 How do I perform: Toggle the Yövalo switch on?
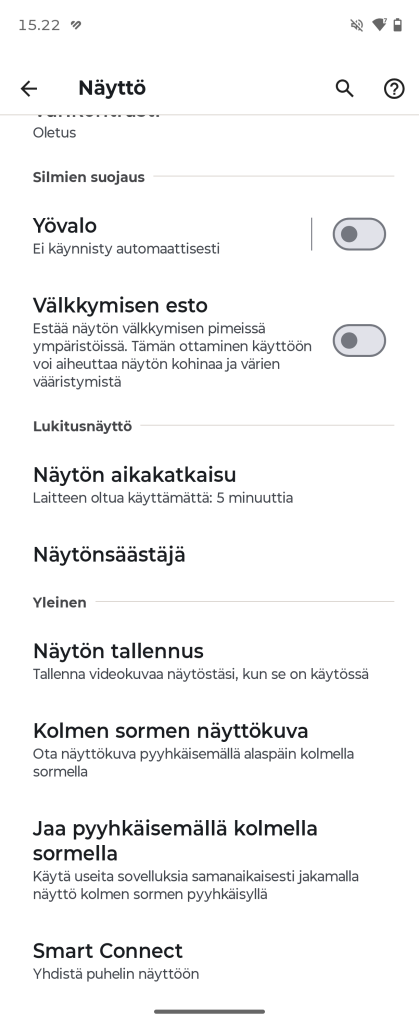[x=359, y=234]
